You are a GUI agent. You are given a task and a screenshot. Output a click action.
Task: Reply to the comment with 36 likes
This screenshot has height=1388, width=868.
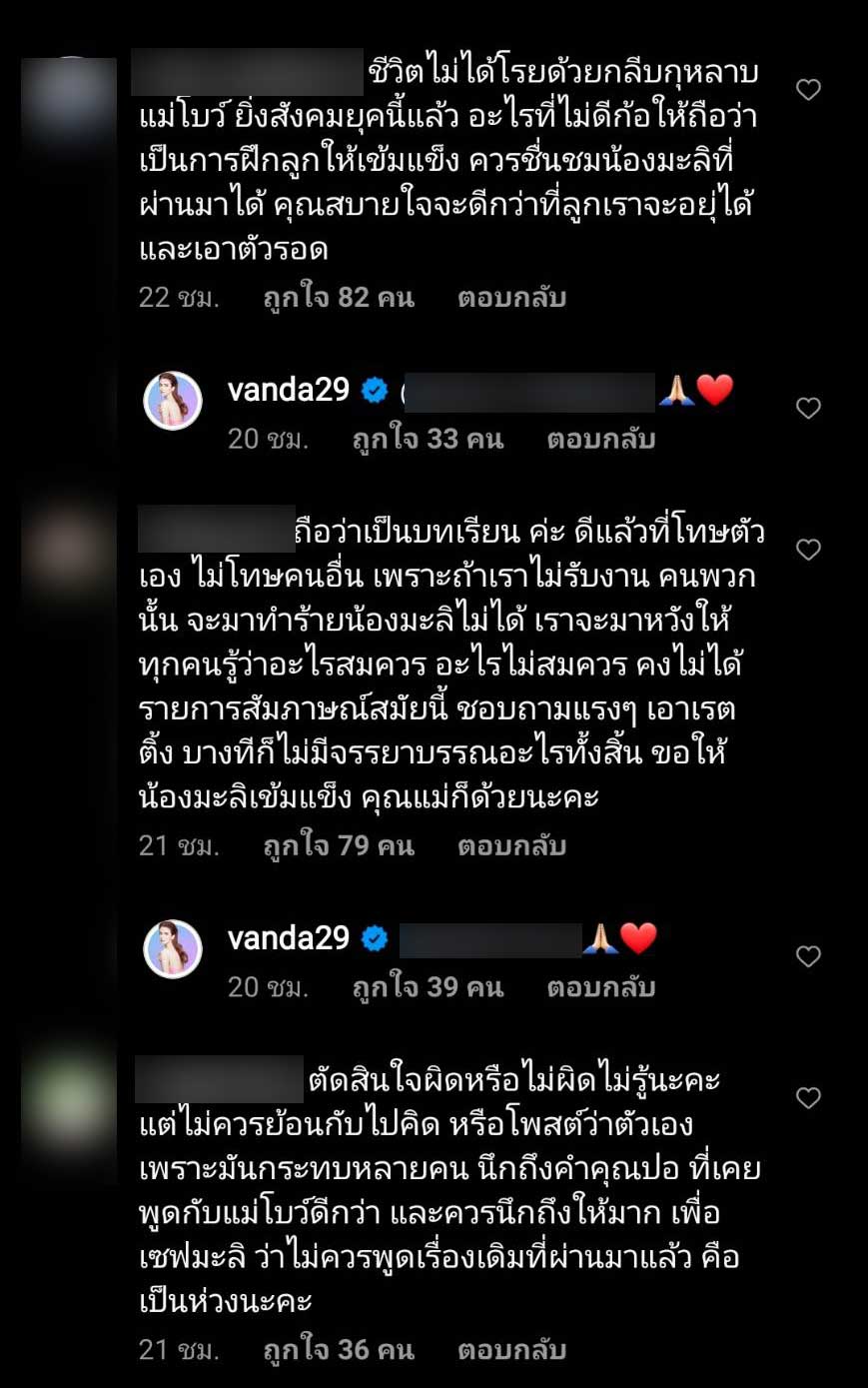511,1350
